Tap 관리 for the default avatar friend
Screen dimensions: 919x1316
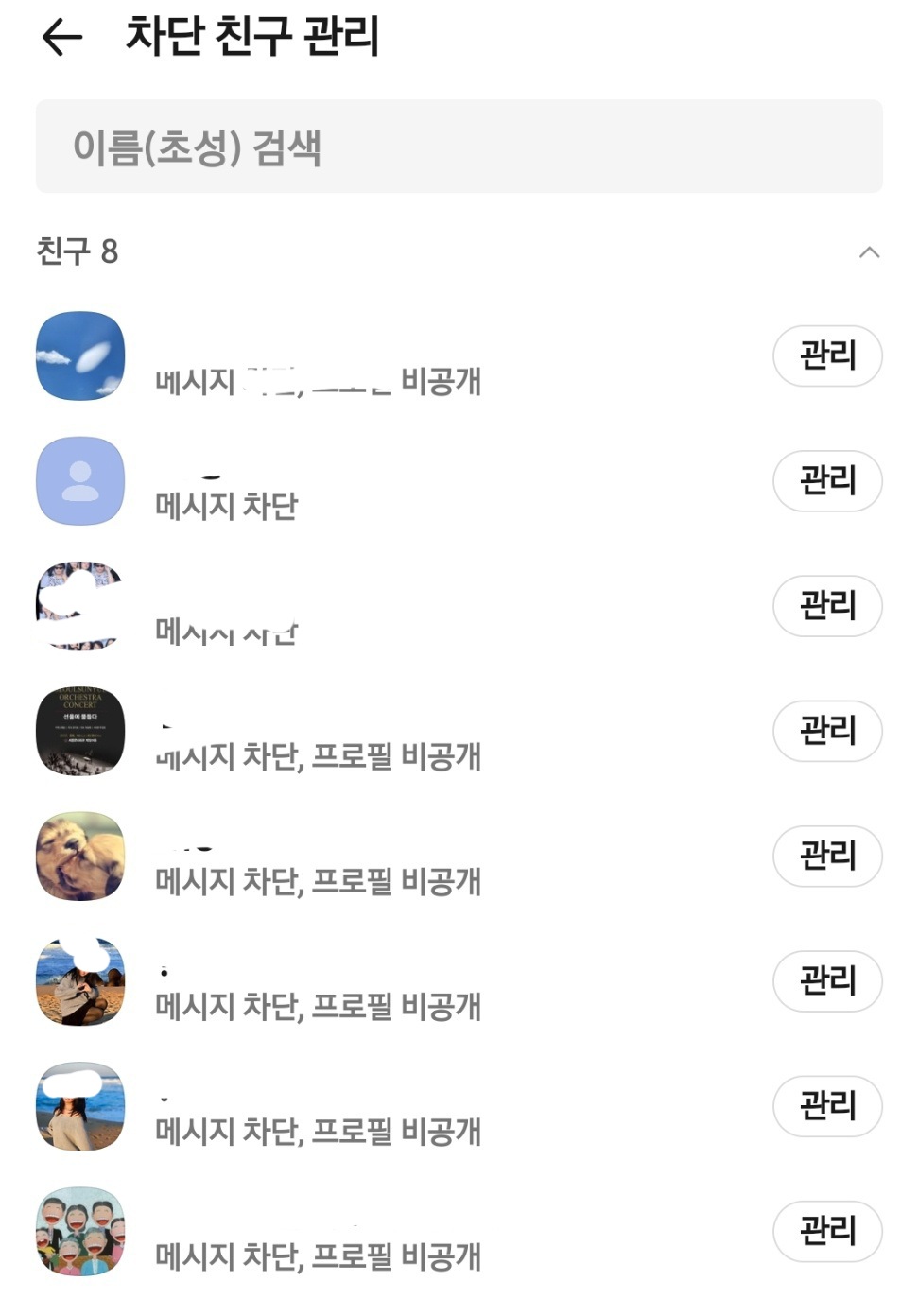pos(827,480)
